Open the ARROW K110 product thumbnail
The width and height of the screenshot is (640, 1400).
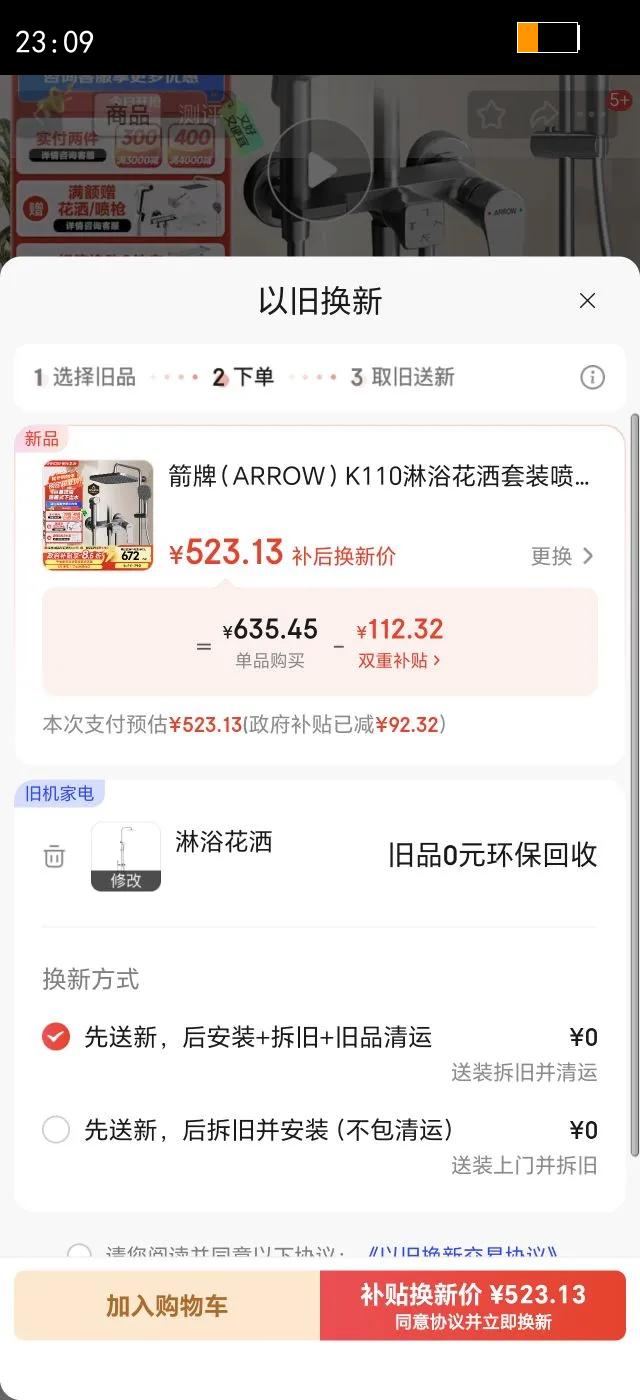pyautogui.click(x=98, y=515)
